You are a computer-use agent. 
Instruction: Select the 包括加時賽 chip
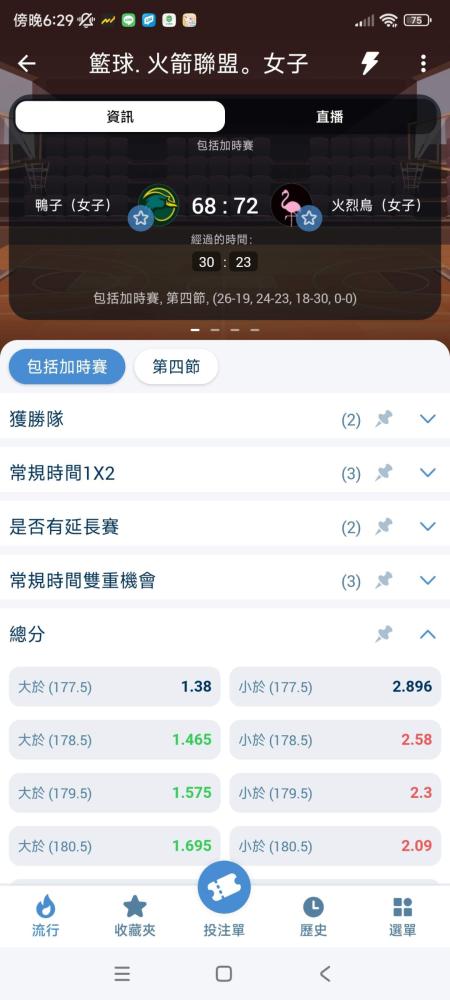tap(67, 367)
